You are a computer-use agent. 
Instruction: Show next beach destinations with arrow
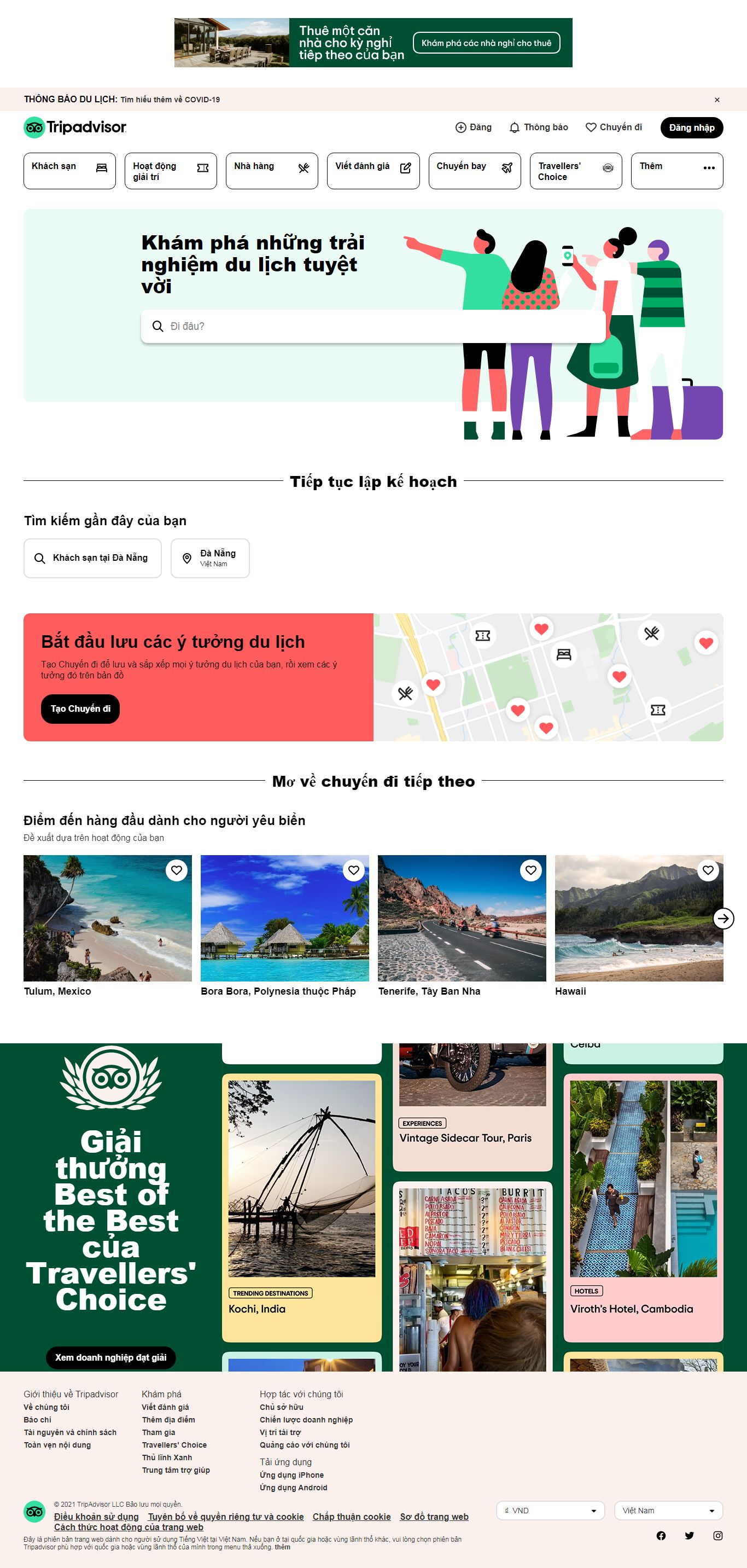pyautogui.click(x=723, y=919)
